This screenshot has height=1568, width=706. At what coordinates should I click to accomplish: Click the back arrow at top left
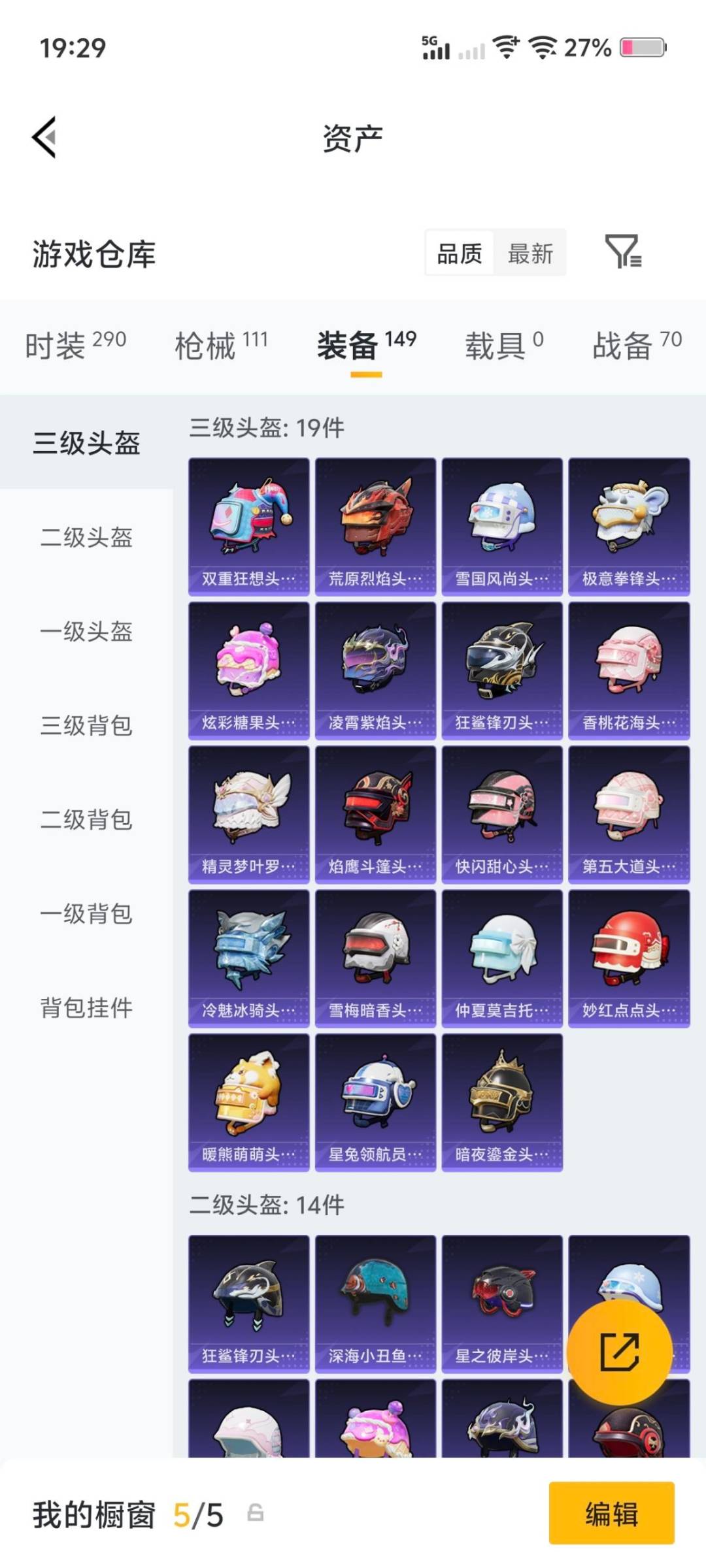pyautogui.click(x=42, y=137)
